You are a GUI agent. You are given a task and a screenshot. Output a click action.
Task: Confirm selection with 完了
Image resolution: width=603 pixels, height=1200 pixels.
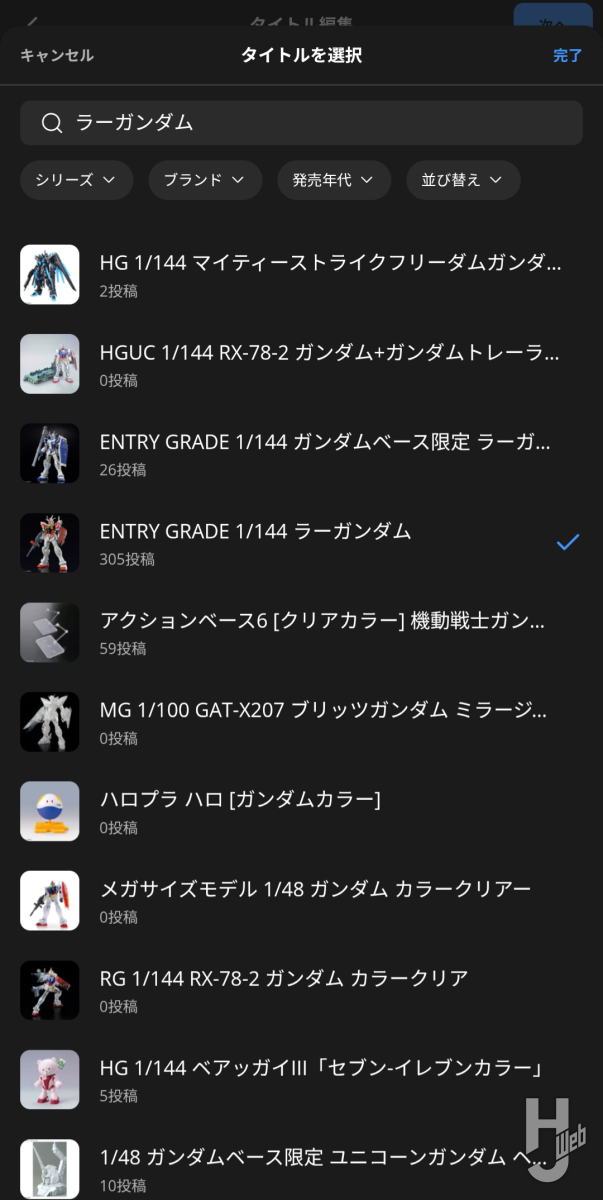[567, 56]
